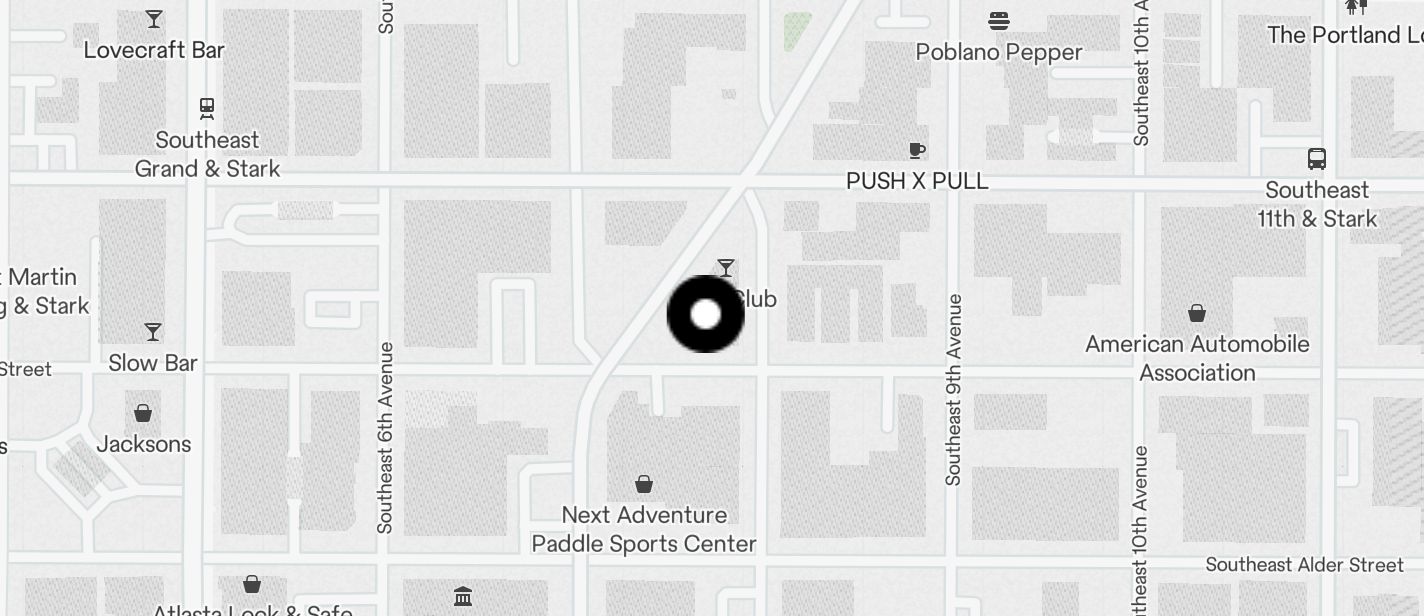Select the Southeast 11th & Stark bus stop

(1317, 159)
